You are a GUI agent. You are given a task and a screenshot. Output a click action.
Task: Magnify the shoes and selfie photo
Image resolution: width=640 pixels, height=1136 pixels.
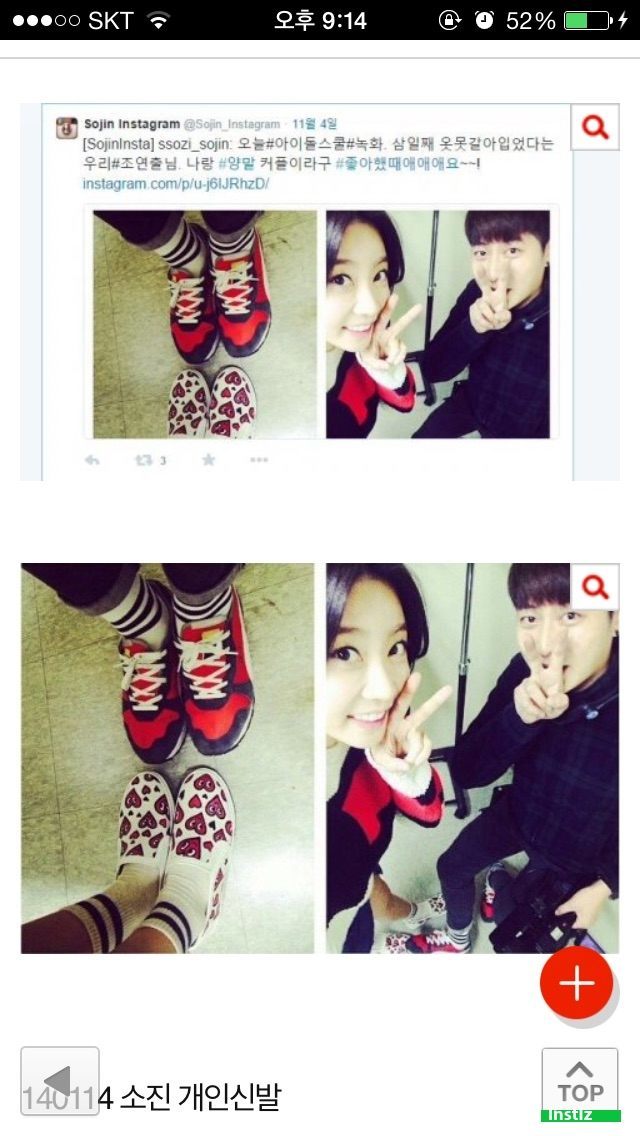[595, 587]
